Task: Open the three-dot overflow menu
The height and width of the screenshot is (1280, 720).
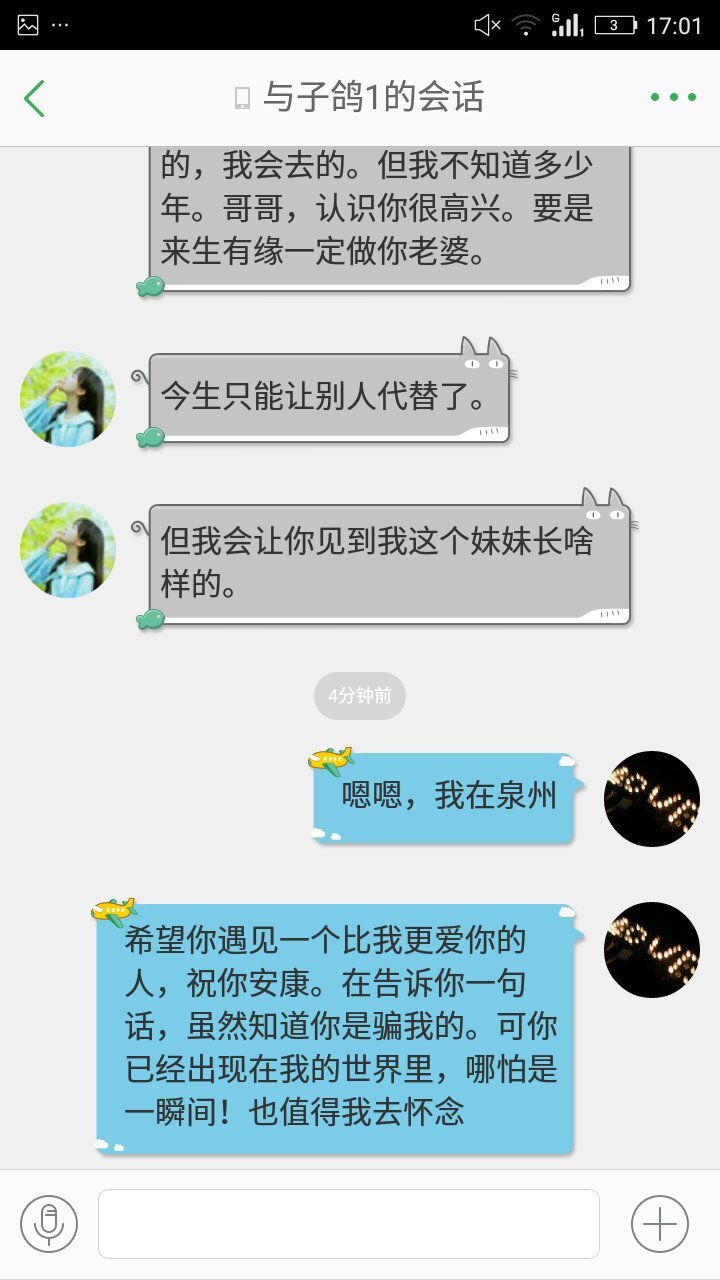Action: click(x=672, y=98)
